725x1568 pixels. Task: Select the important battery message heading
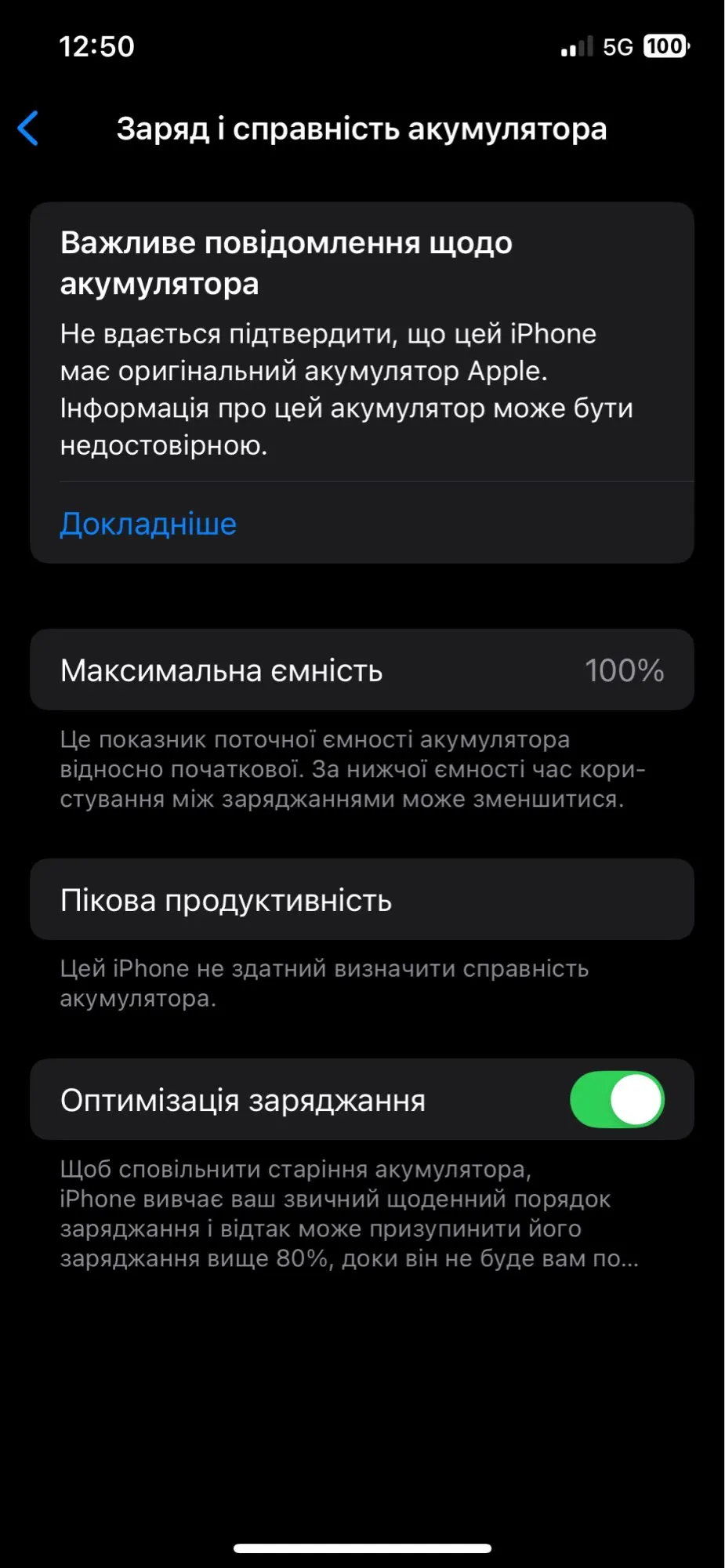(286, 263)
